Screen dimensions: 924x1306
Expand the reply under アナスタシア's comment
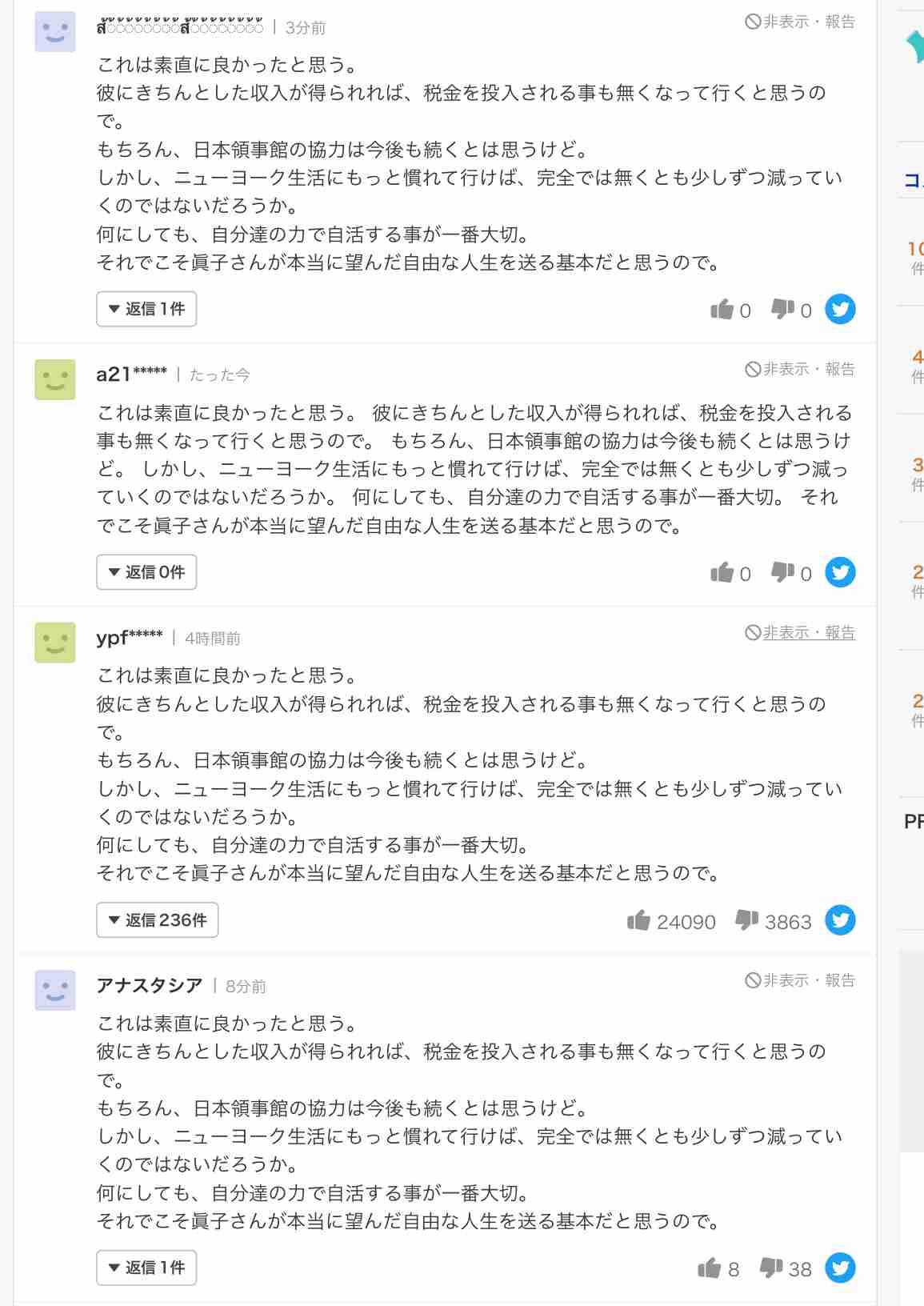click(x=146, y=1268)
